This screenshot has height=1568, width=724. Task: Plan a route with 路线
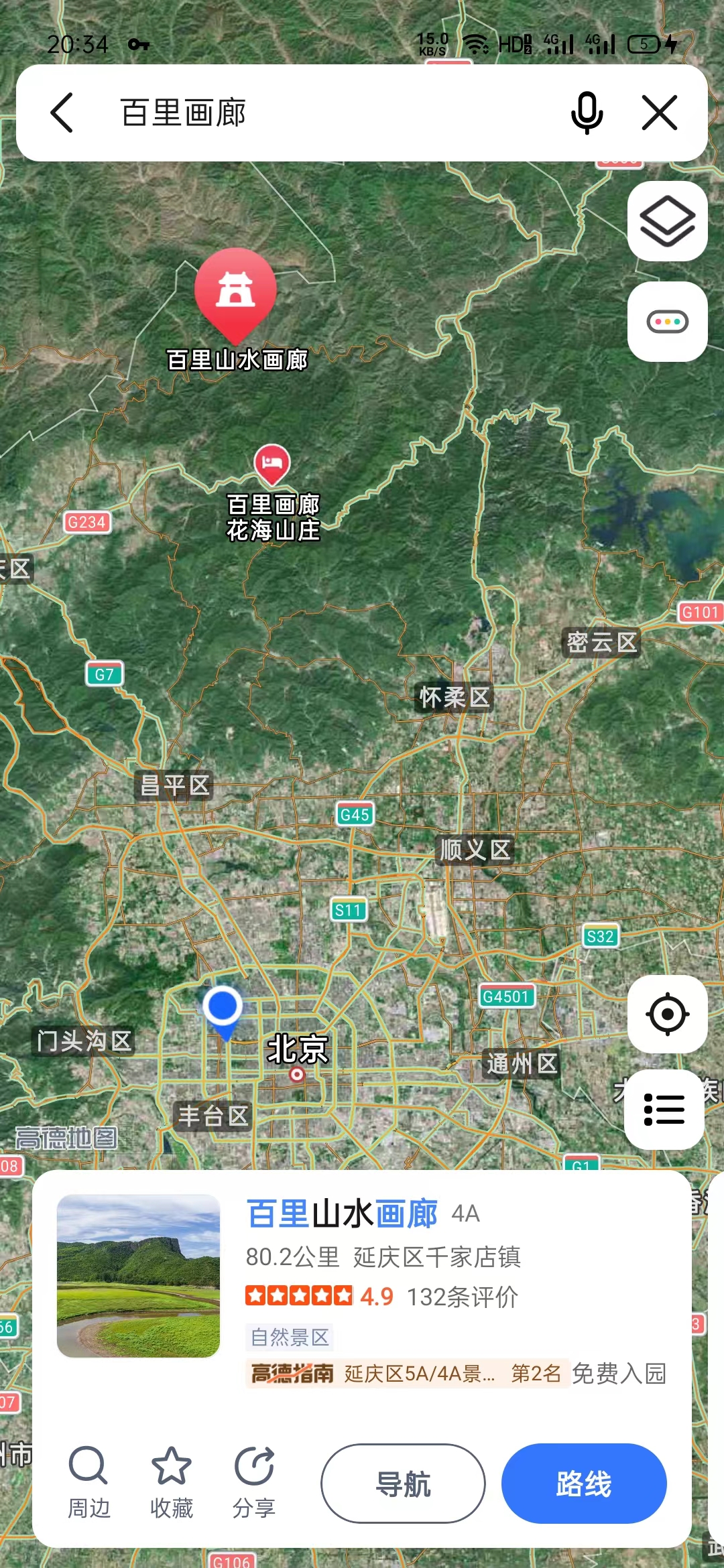coord(584,1484)
